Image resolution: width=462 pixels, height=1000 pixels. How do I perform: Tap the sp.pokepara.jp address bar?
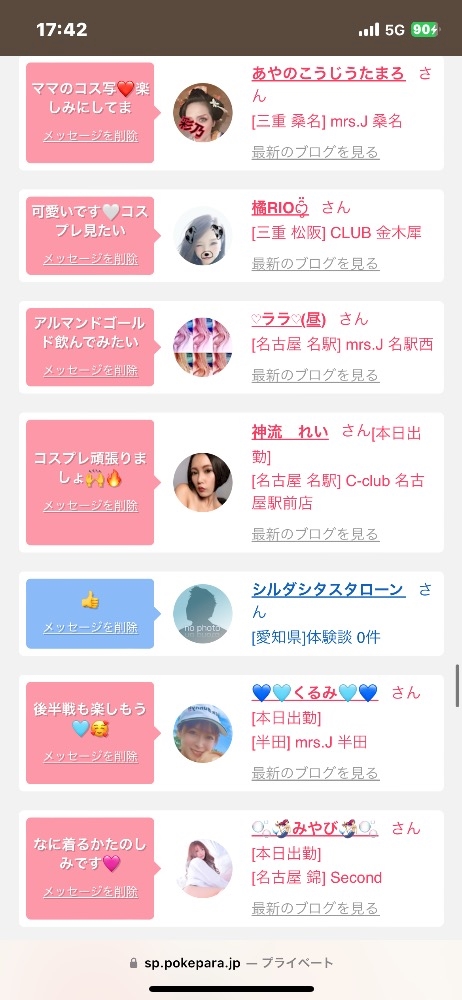click(231, 963)
